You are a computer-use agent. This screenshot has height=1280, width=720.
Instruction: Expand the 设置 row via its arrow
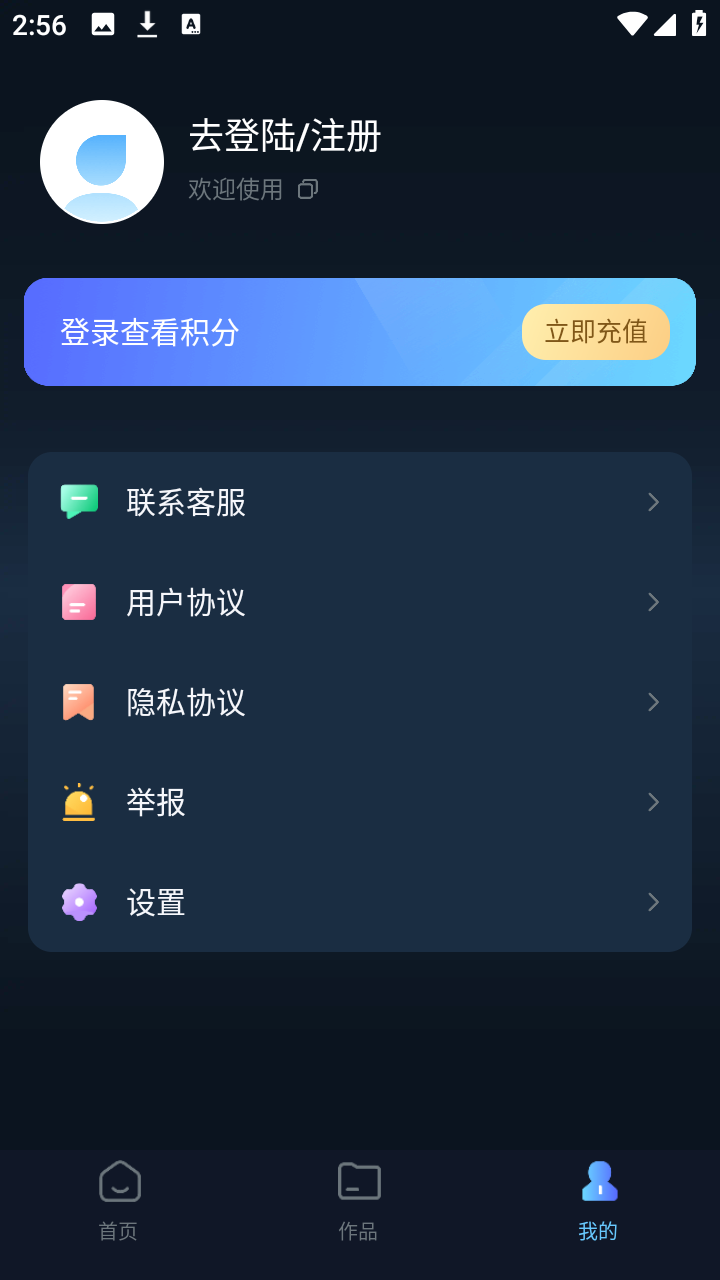pyautogui.click(x=653, y=902)
